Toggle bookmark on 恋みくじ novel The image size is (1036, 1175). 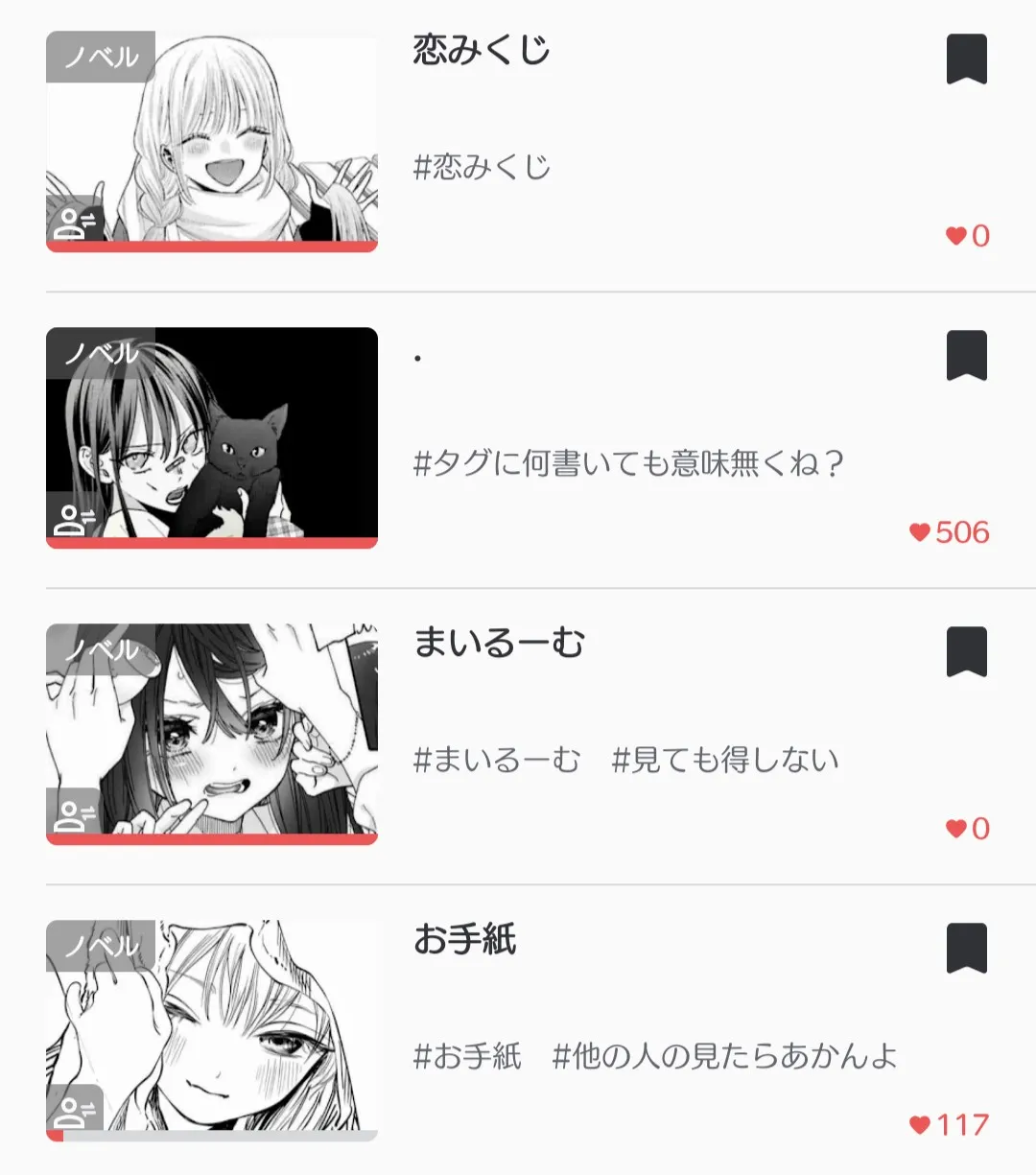point(966,59)
